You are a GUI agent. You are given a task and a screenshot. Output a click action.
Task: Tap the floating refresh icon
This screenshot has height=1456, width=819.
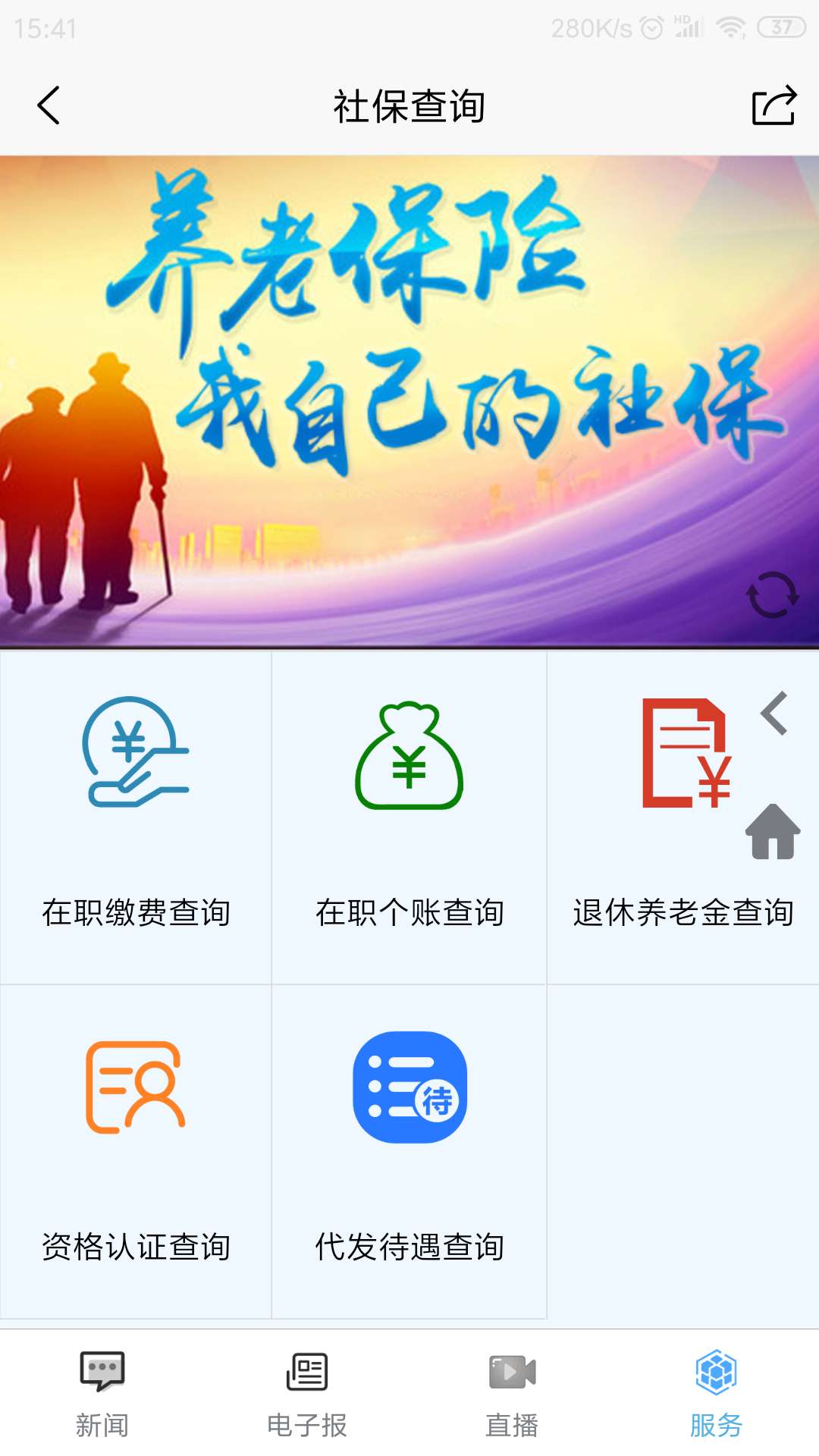pos(772,595)
